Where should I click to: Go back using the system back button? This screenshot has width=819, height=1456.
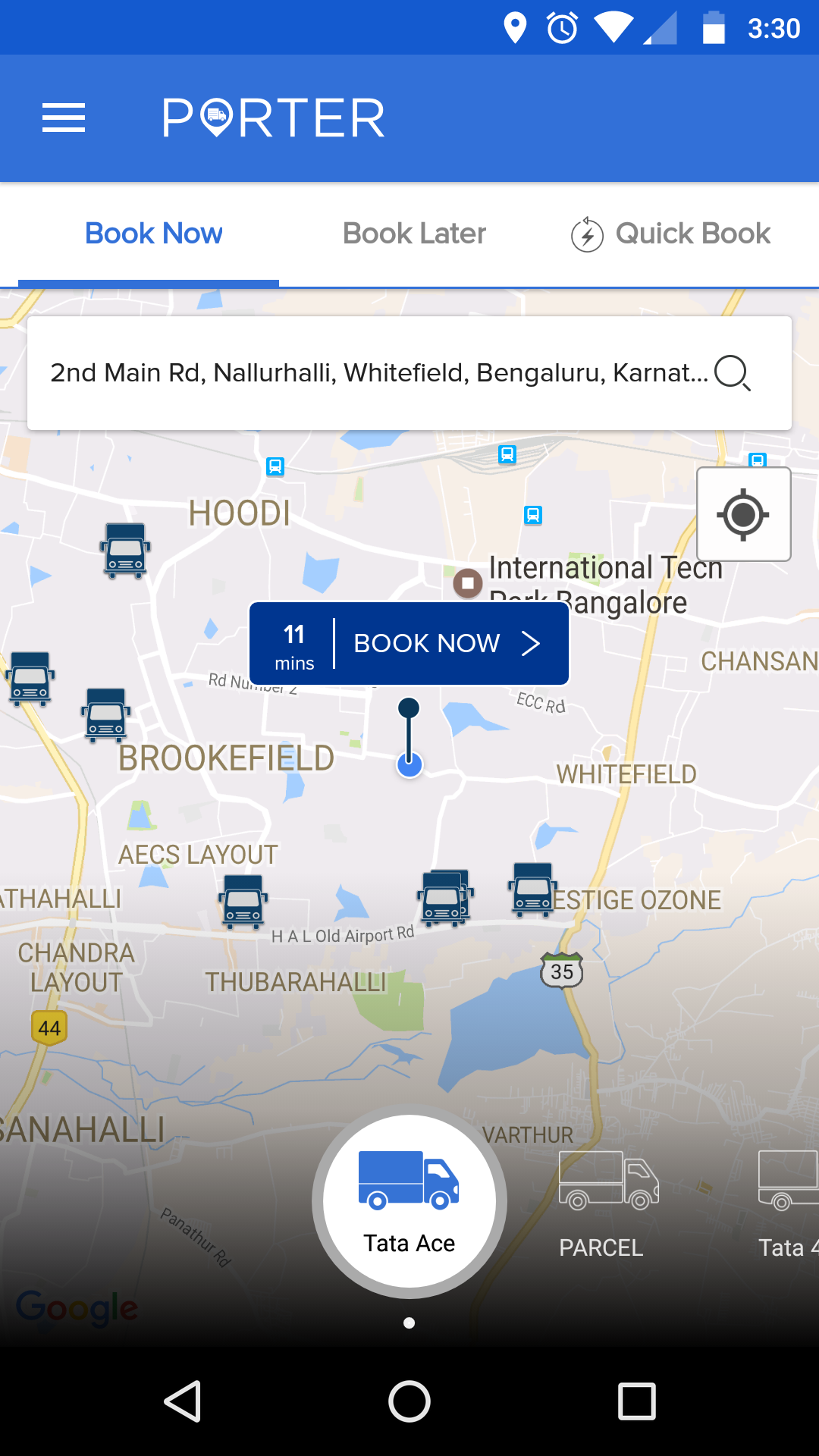point(182,1401)
